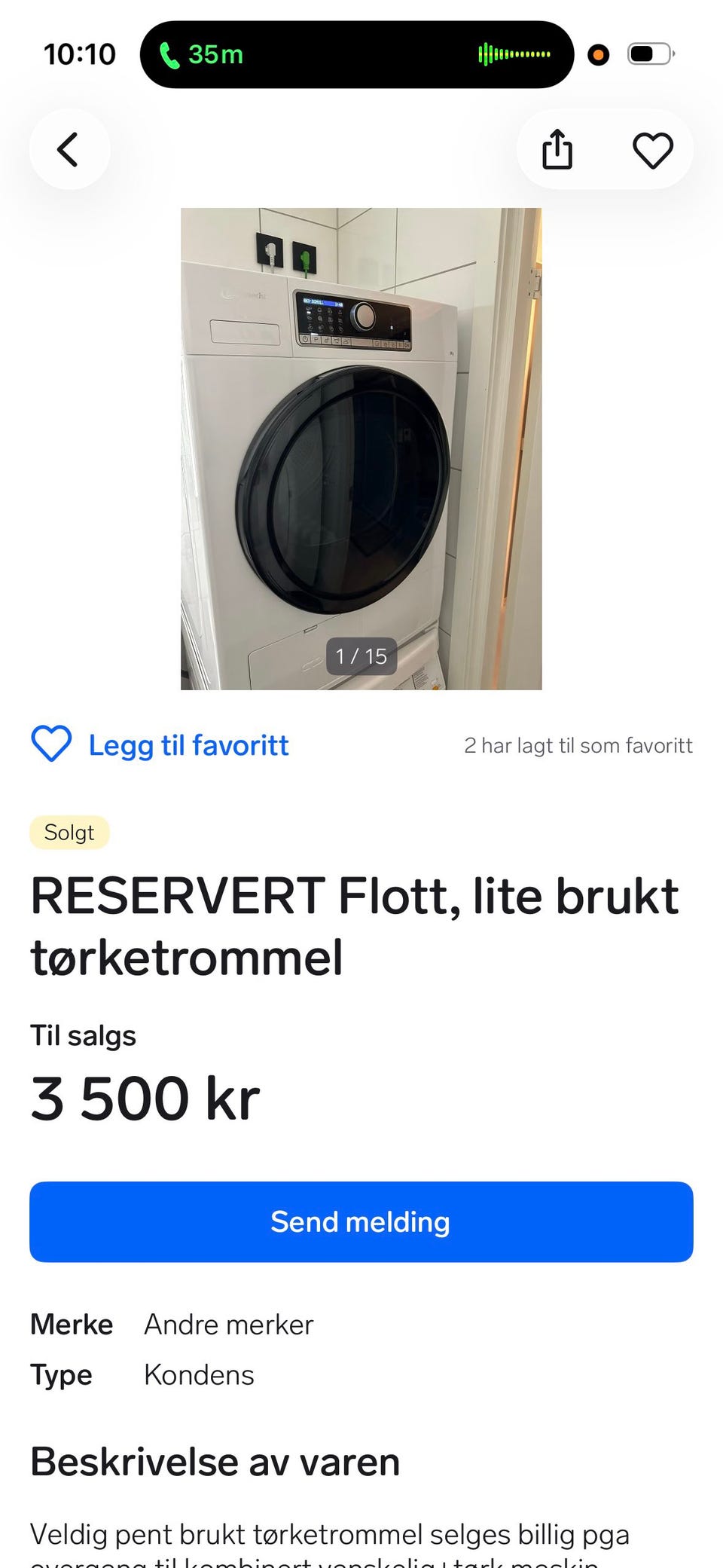
Task: Share this tørketrommel listing
Action: [557, 149]
